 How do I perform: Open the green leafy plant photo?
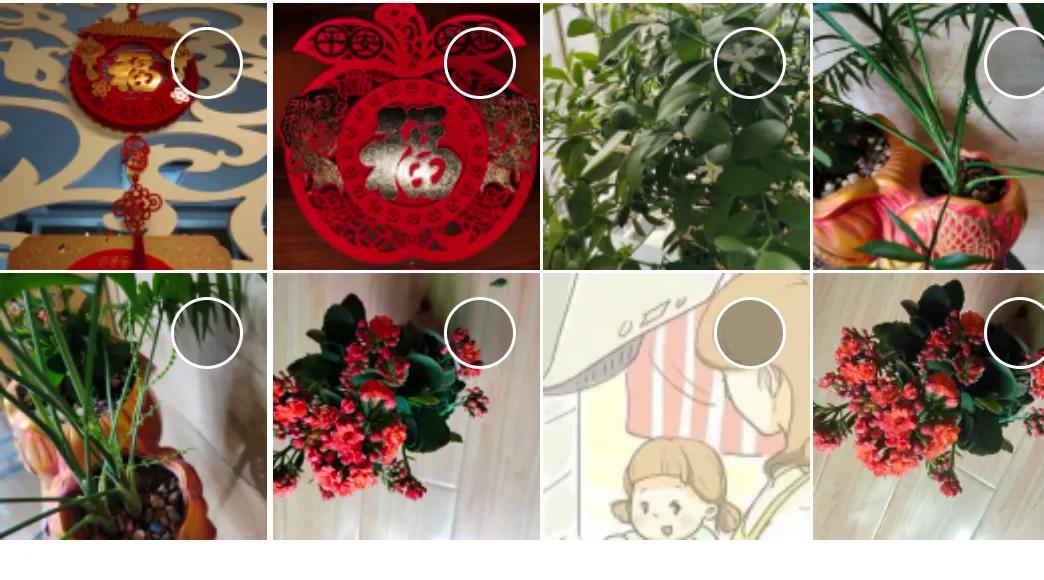click(x=660, y=170)
